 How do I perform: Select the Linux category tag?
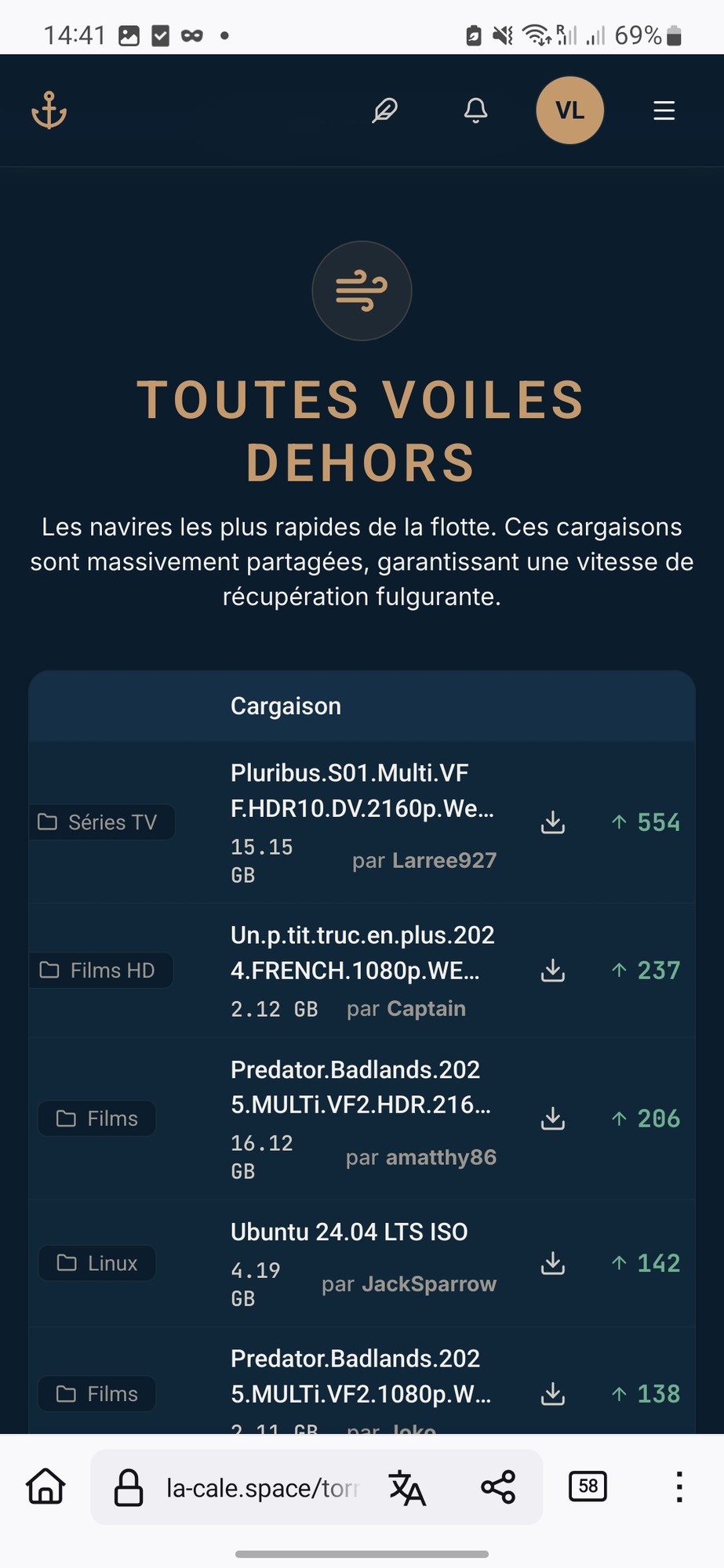(x=98, y=1263)
